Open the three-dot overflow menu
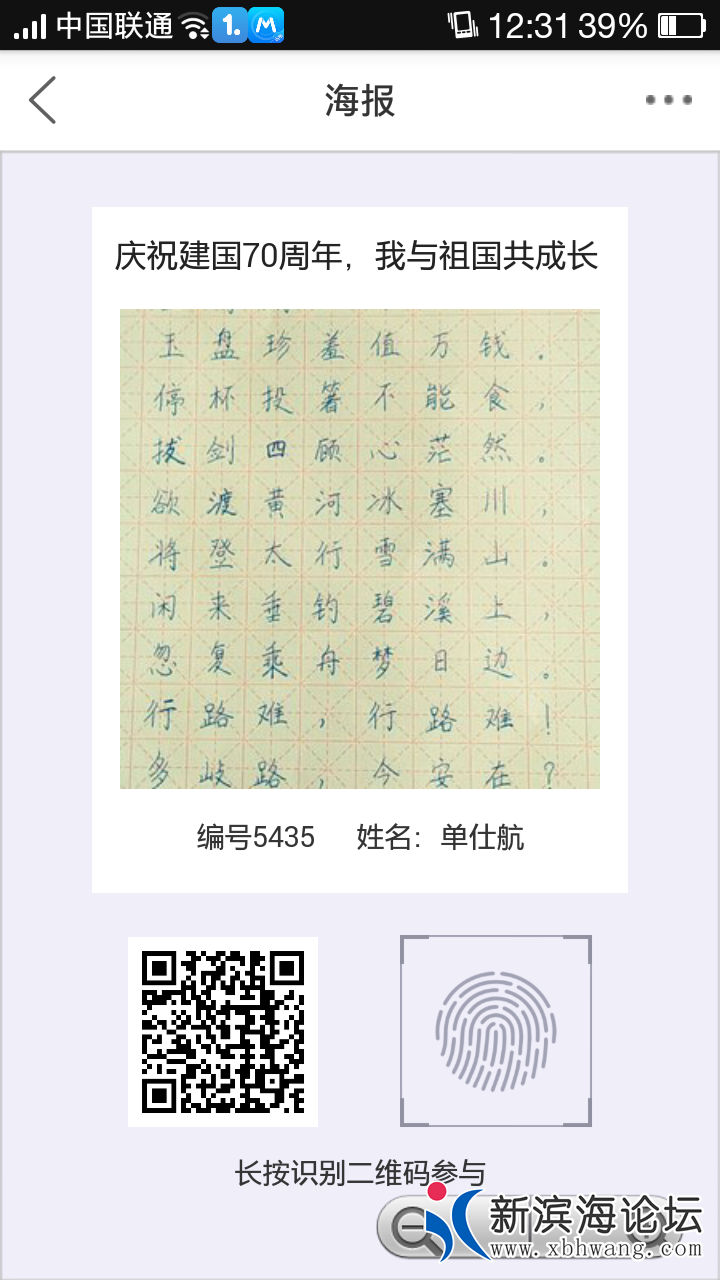720x1280 pixels. 668,100
